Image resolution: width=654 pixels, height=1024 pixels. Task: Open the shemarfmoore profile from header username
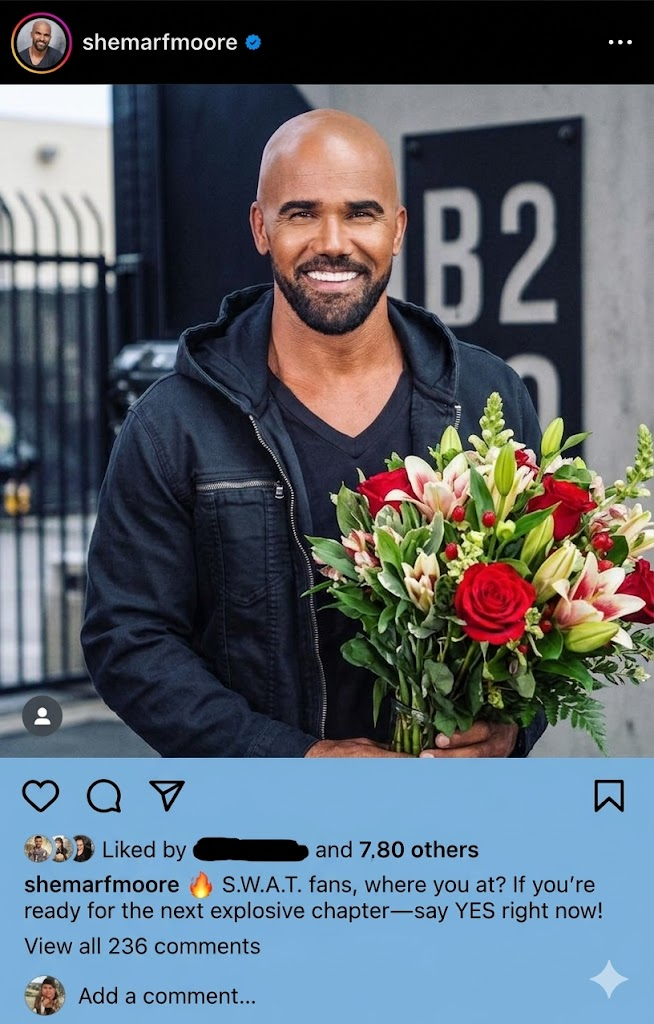point(160,43)
